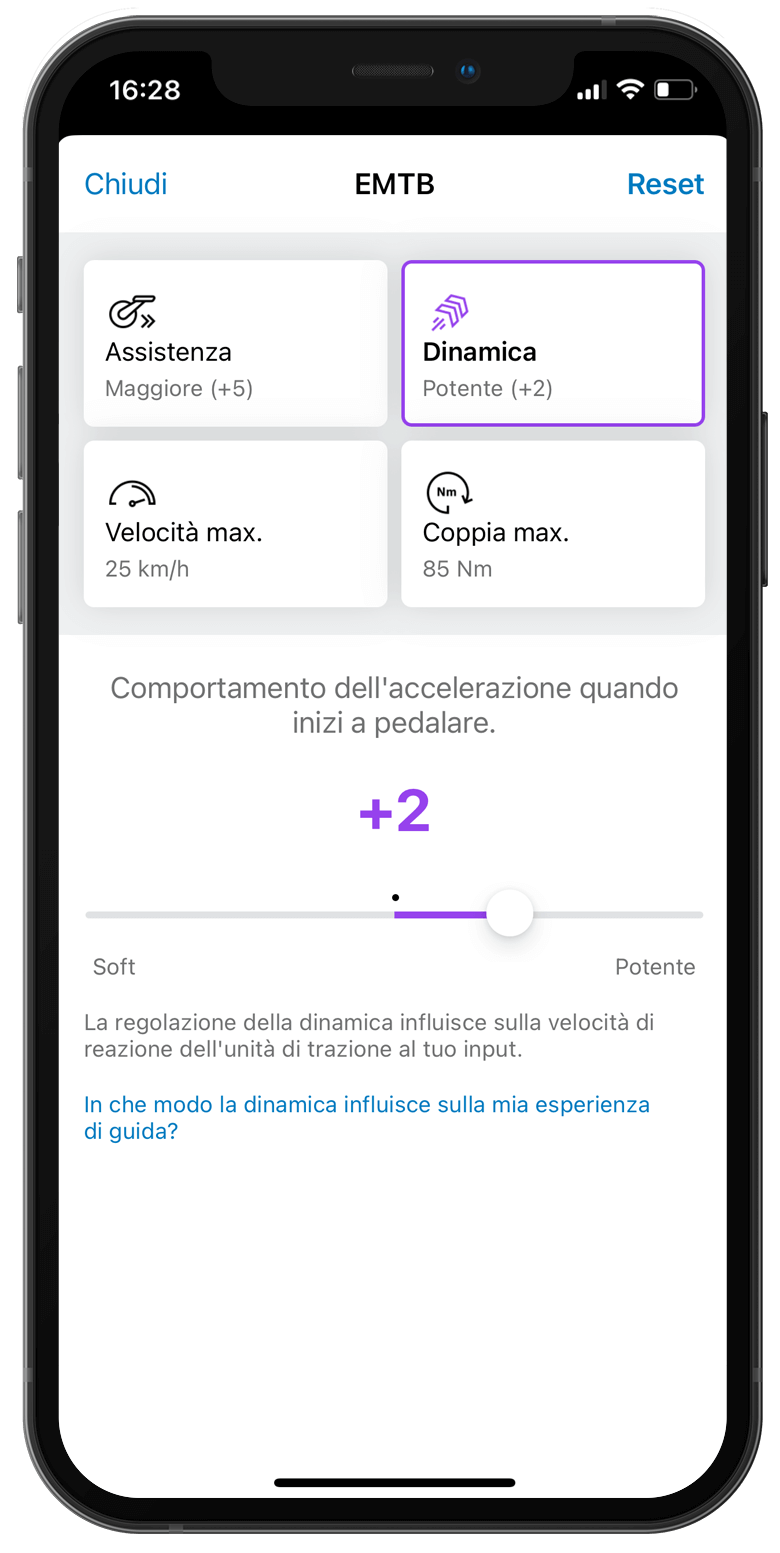This screenshot has height=1553, width=780.
Task: Select the Dinamica card
Action: (553, 343)
